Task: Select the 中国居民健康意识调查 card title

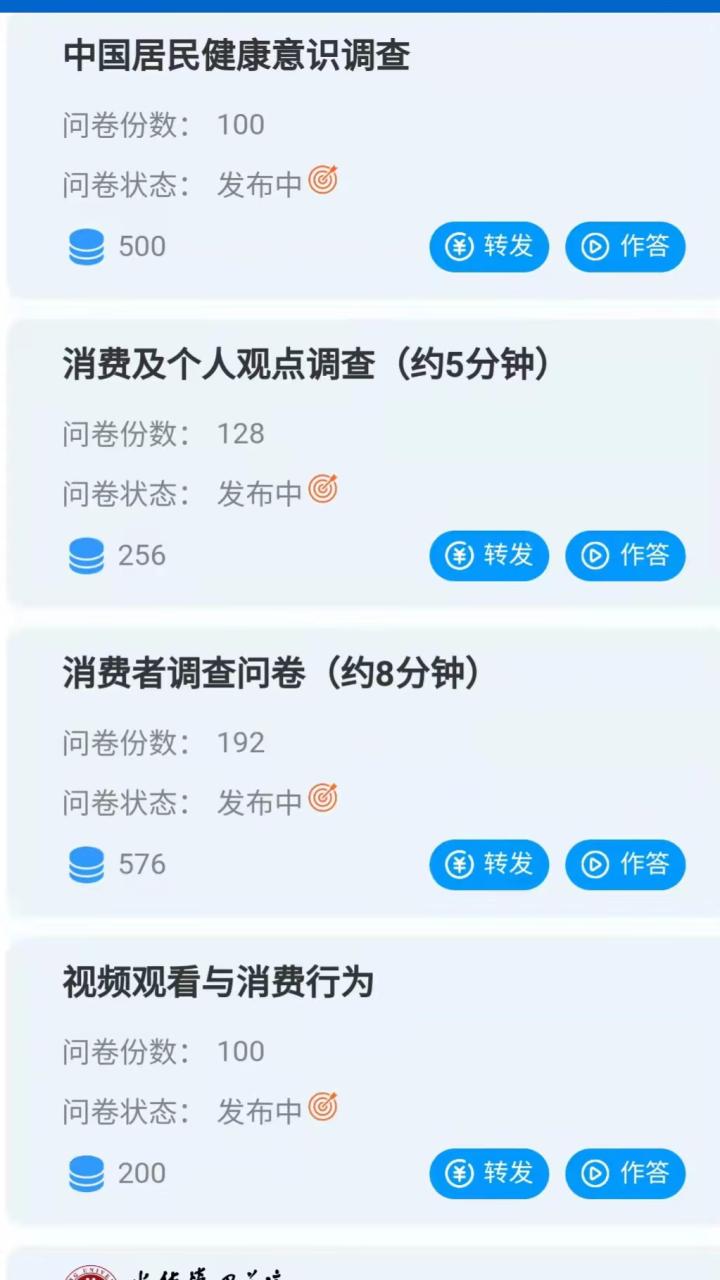Action: (236, 57)
